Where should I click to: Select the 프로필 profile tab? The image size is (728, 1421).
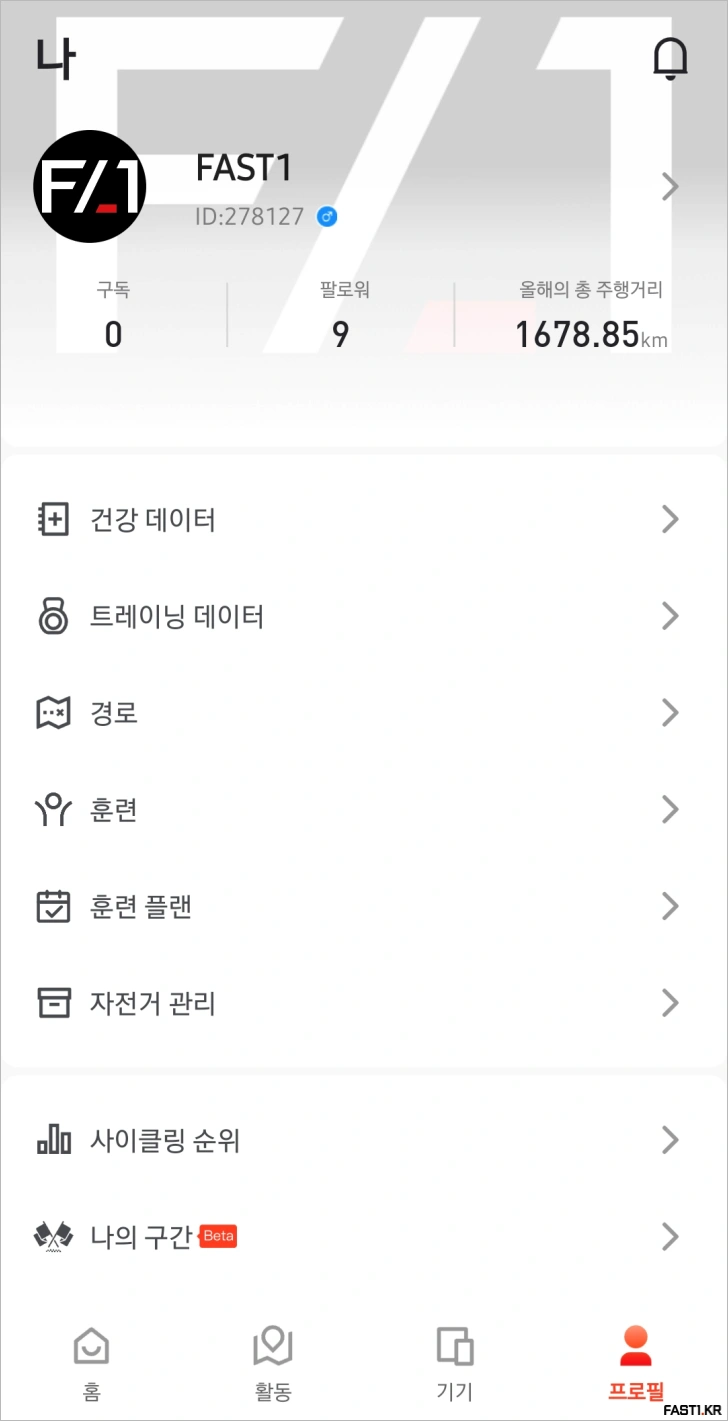637,1360
